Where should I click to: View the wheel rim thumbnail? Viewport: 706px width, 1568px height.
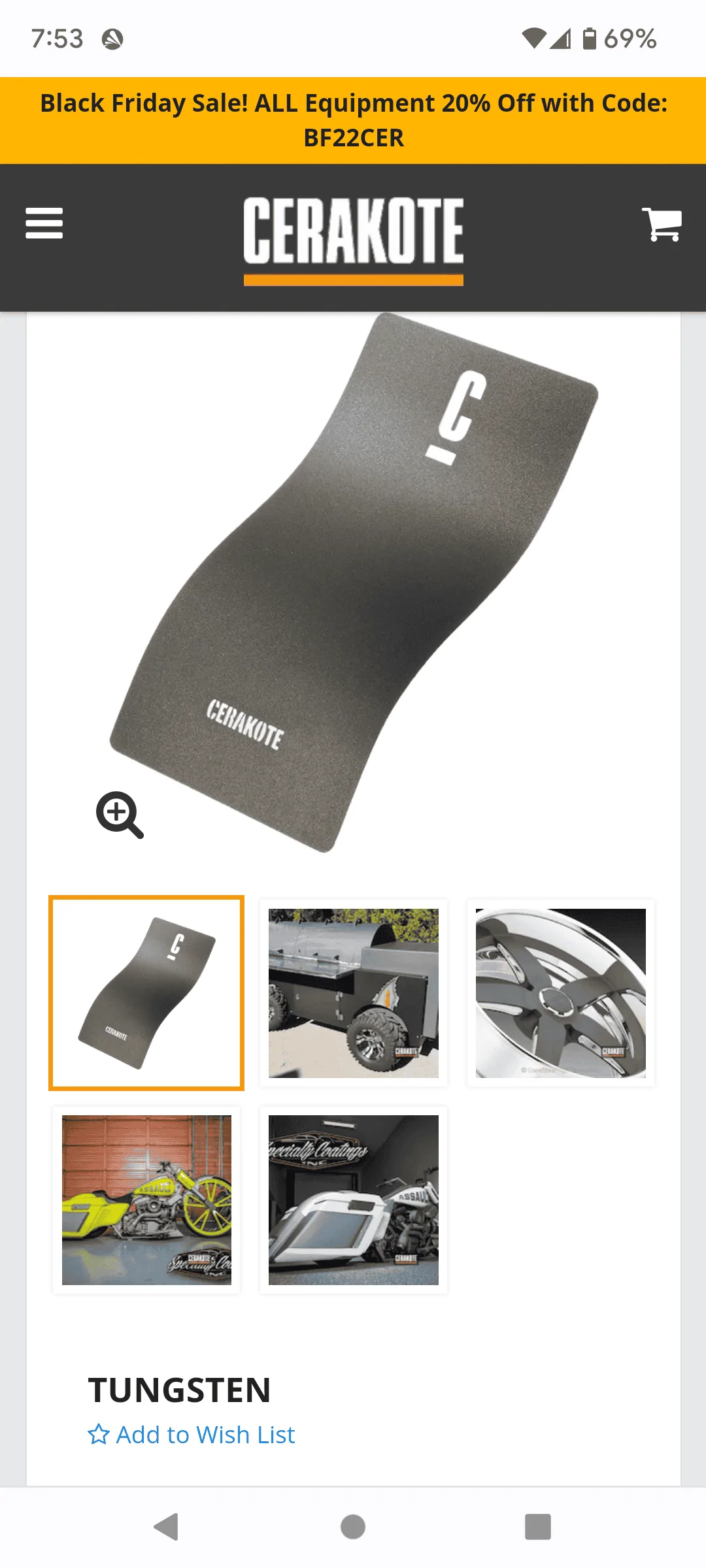[560, 993]
